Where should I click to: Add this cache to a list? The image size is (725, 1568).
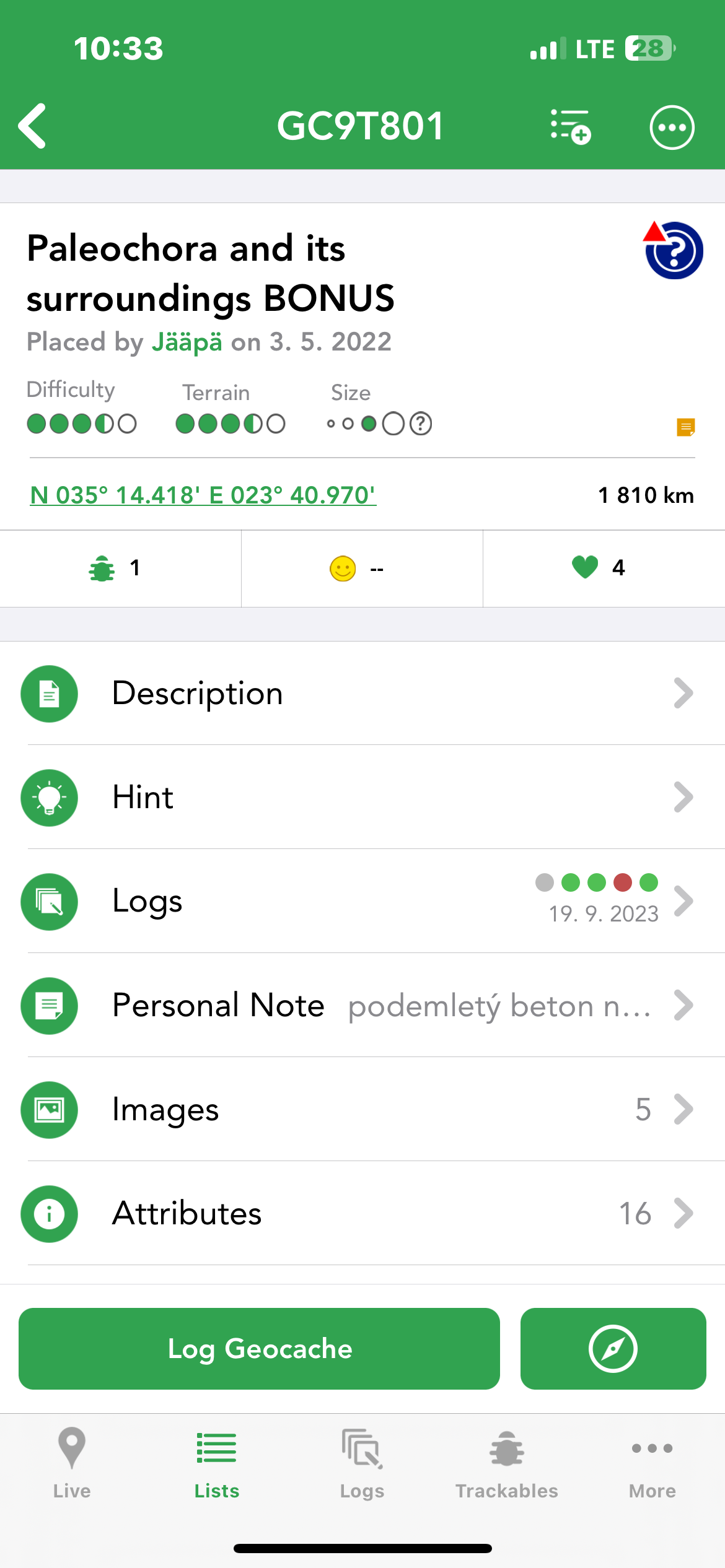(571, 126)
